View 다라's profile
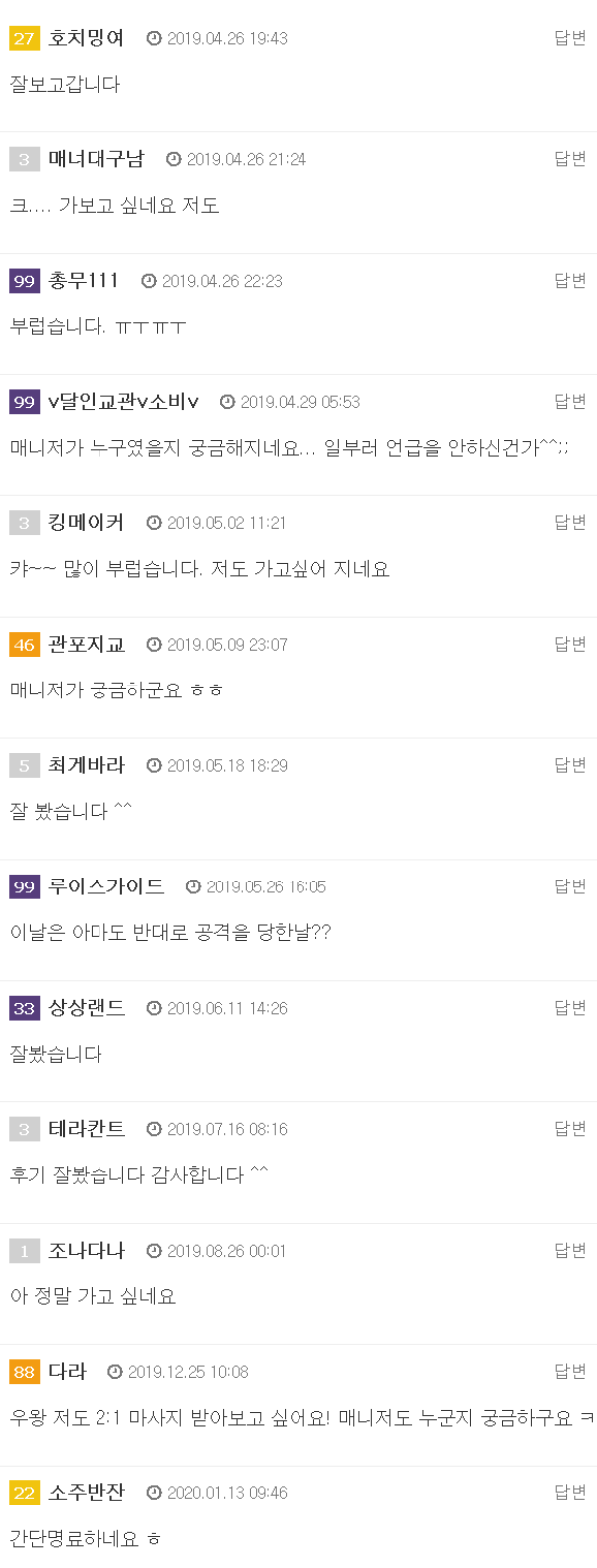This screenshot has height=1568, width=597. 67,1372
